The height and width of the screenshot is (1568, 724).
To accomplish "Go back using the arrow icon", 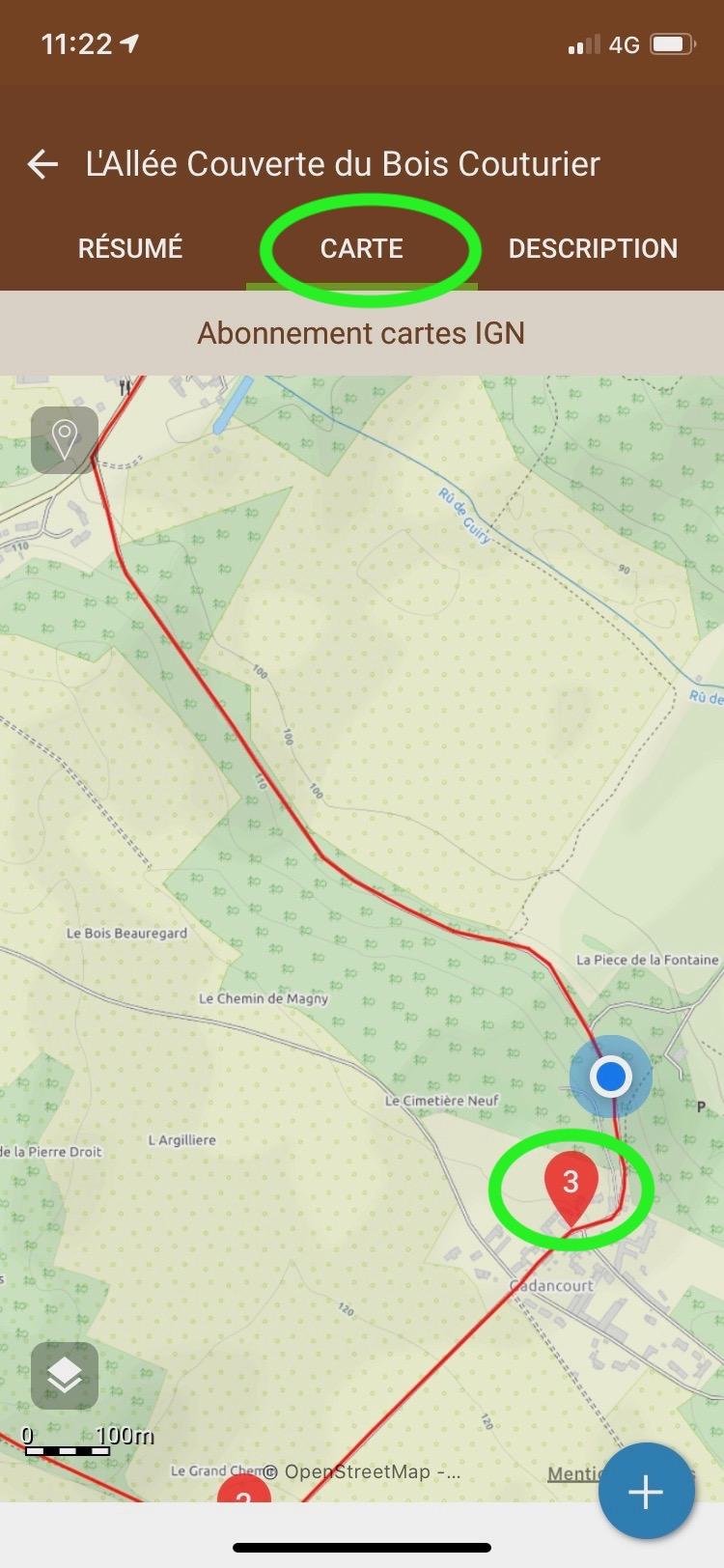I will coord(42,164).
